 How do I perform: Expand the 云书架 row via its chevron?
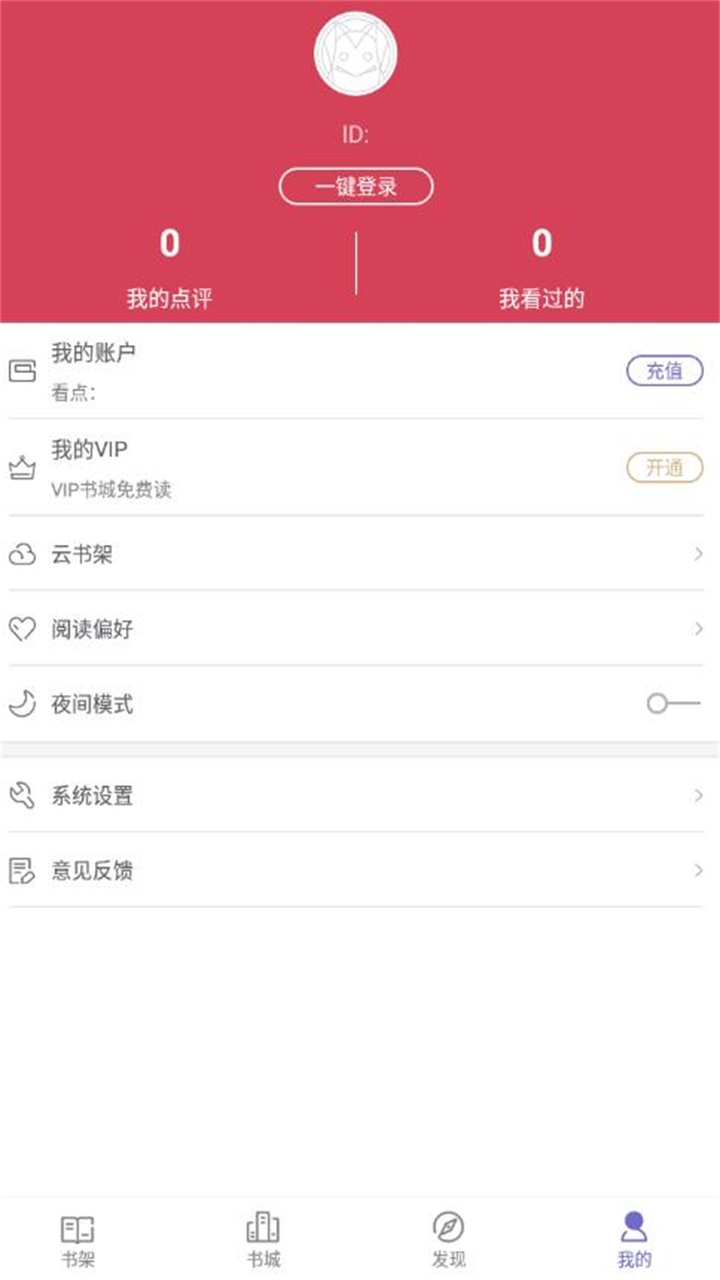coord(699,554)
